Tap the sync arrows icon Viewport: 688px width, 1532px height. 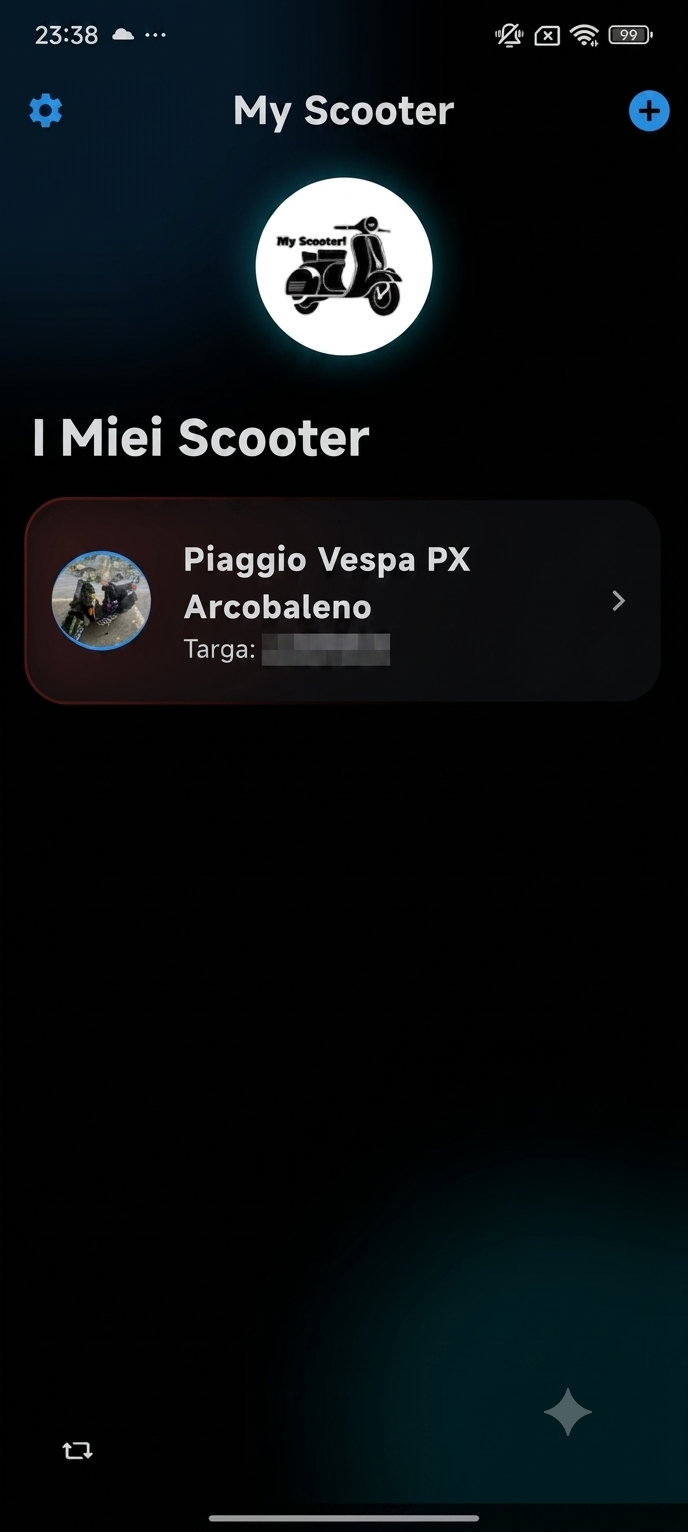pyautogui.click(x=78, y=1450)
